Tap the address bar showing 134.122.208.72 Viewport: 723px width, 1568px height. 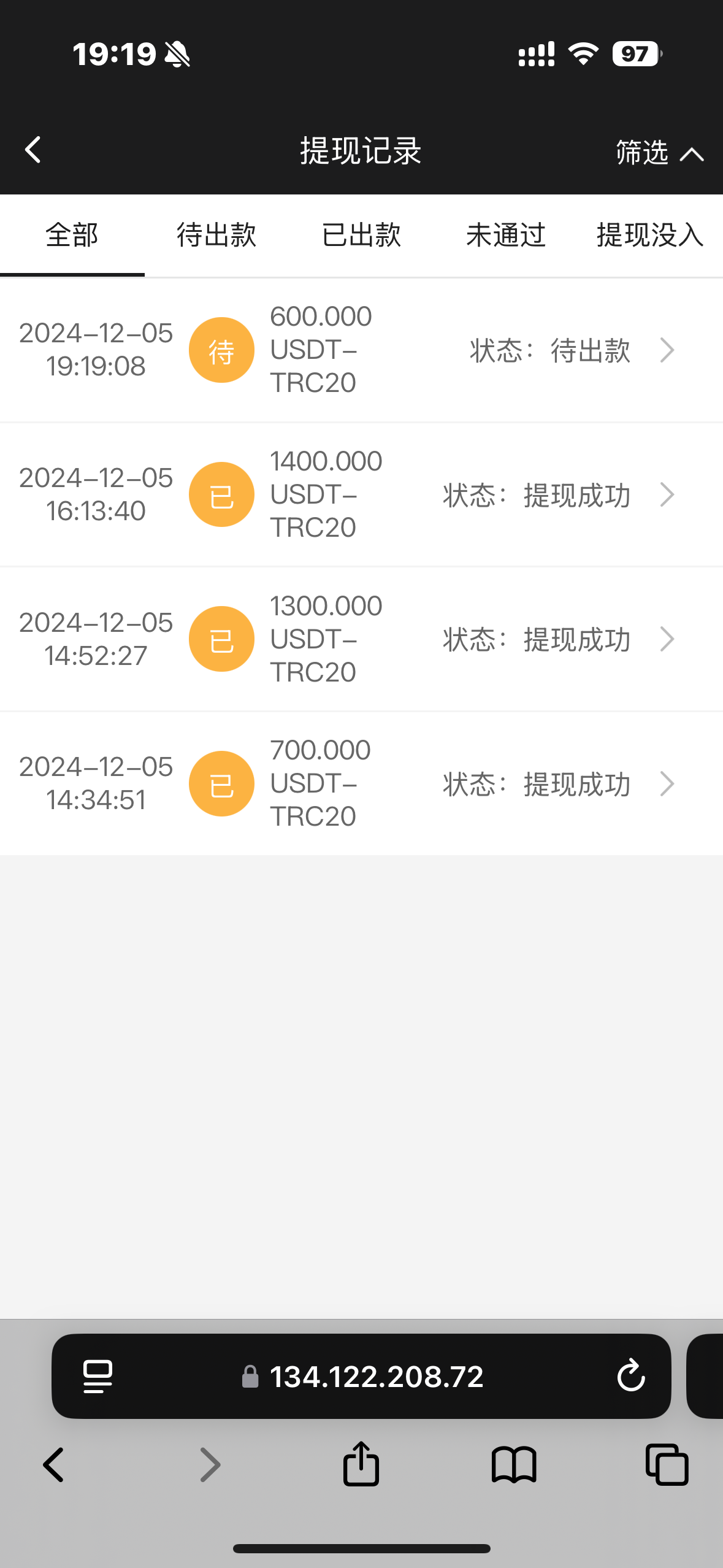click(x=376, y=1376)
